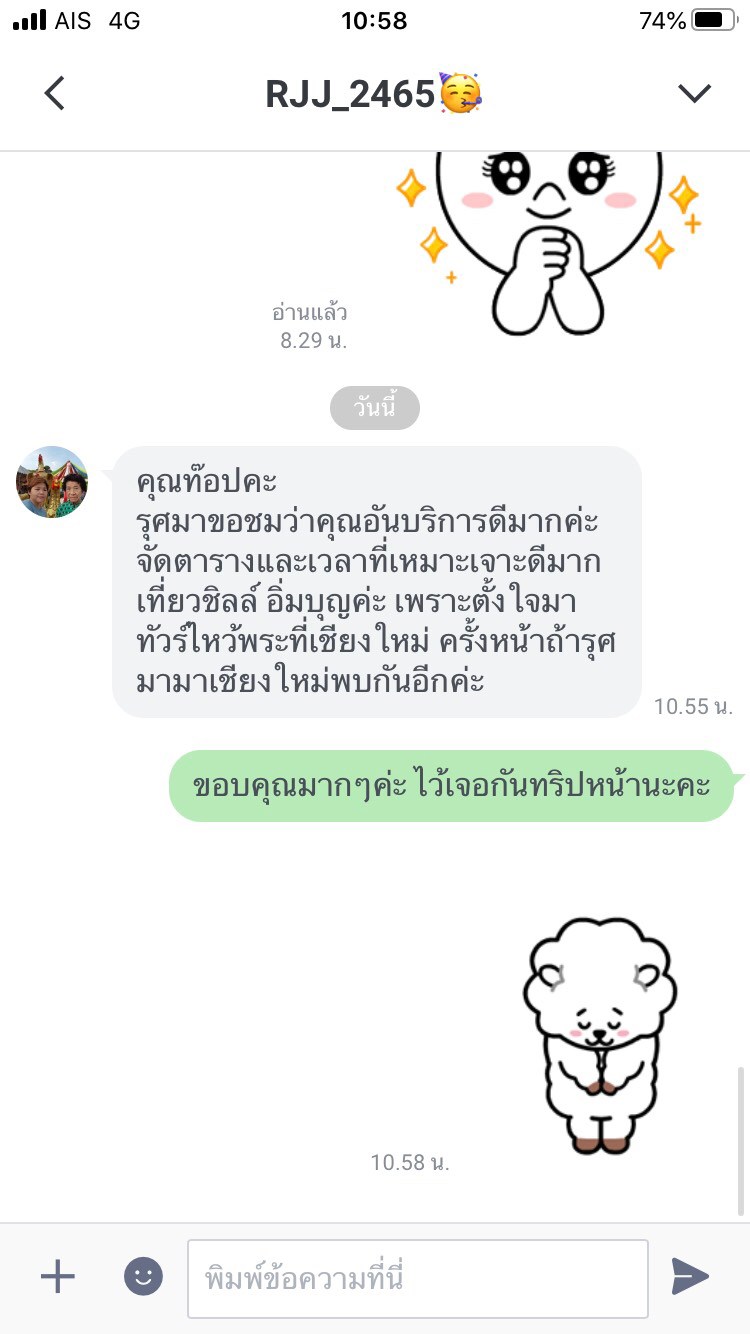Open the sender's profile picture
The height and width of the screenshot is (1334, 750).
[52, 482]
